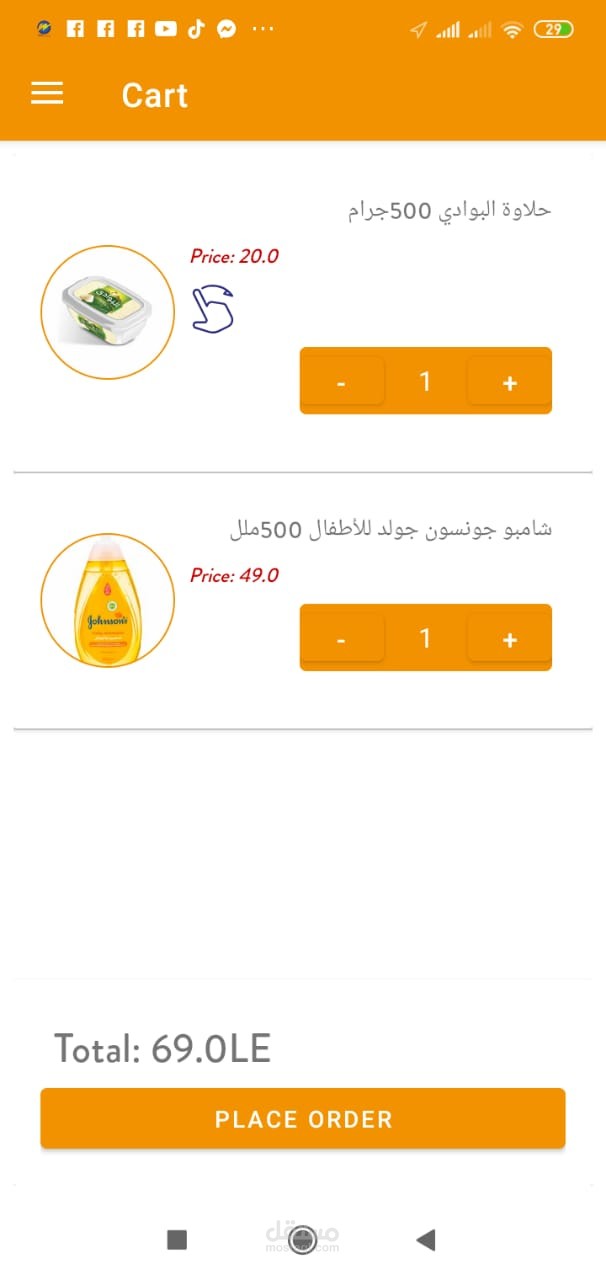This screenshot has width=606, height=1280.
Task: Open recent apps with square button
Action: tap(177, 1240)
